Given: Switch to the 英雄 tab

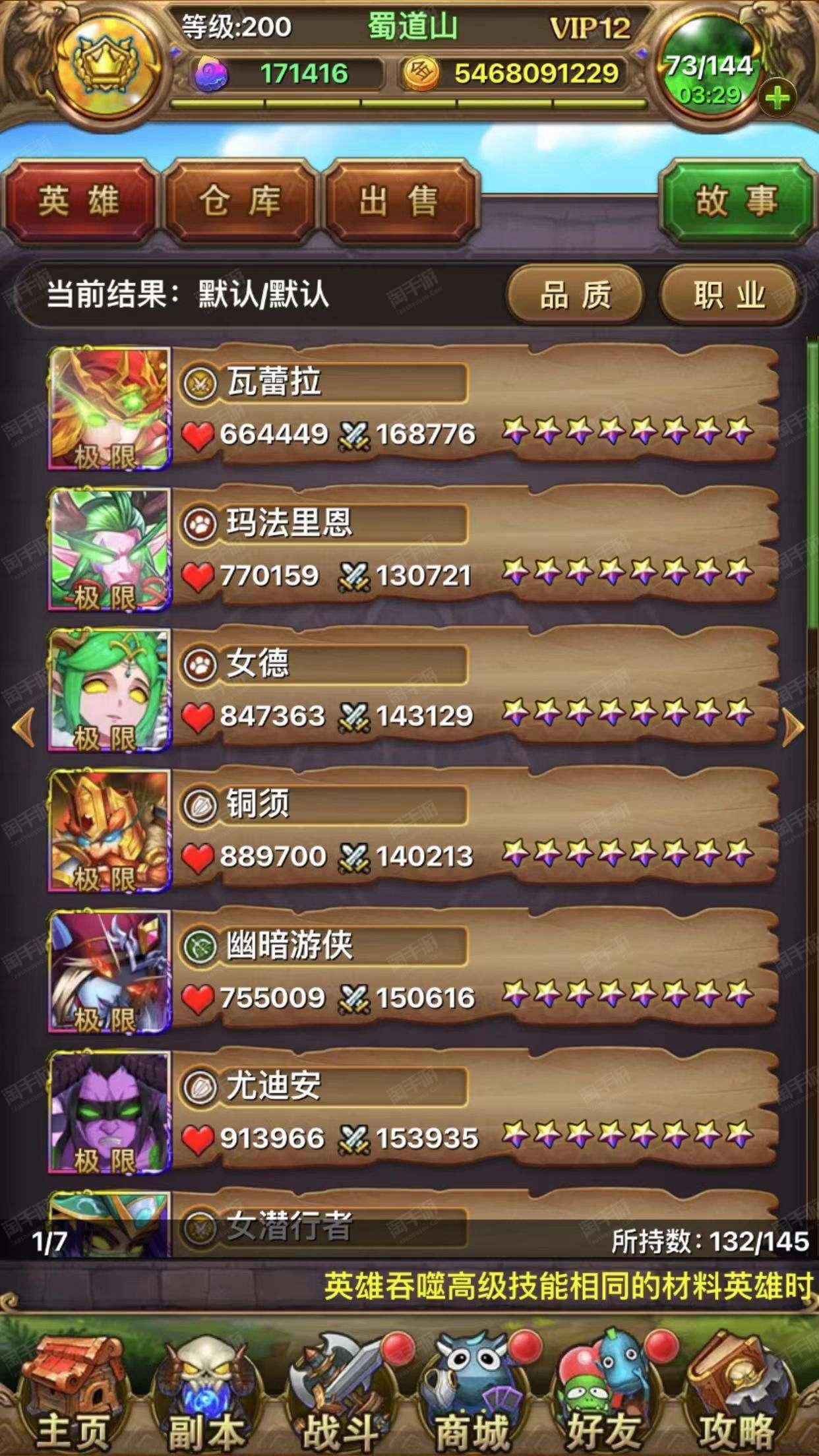Looking at the screenshot, I should [79, 201].
